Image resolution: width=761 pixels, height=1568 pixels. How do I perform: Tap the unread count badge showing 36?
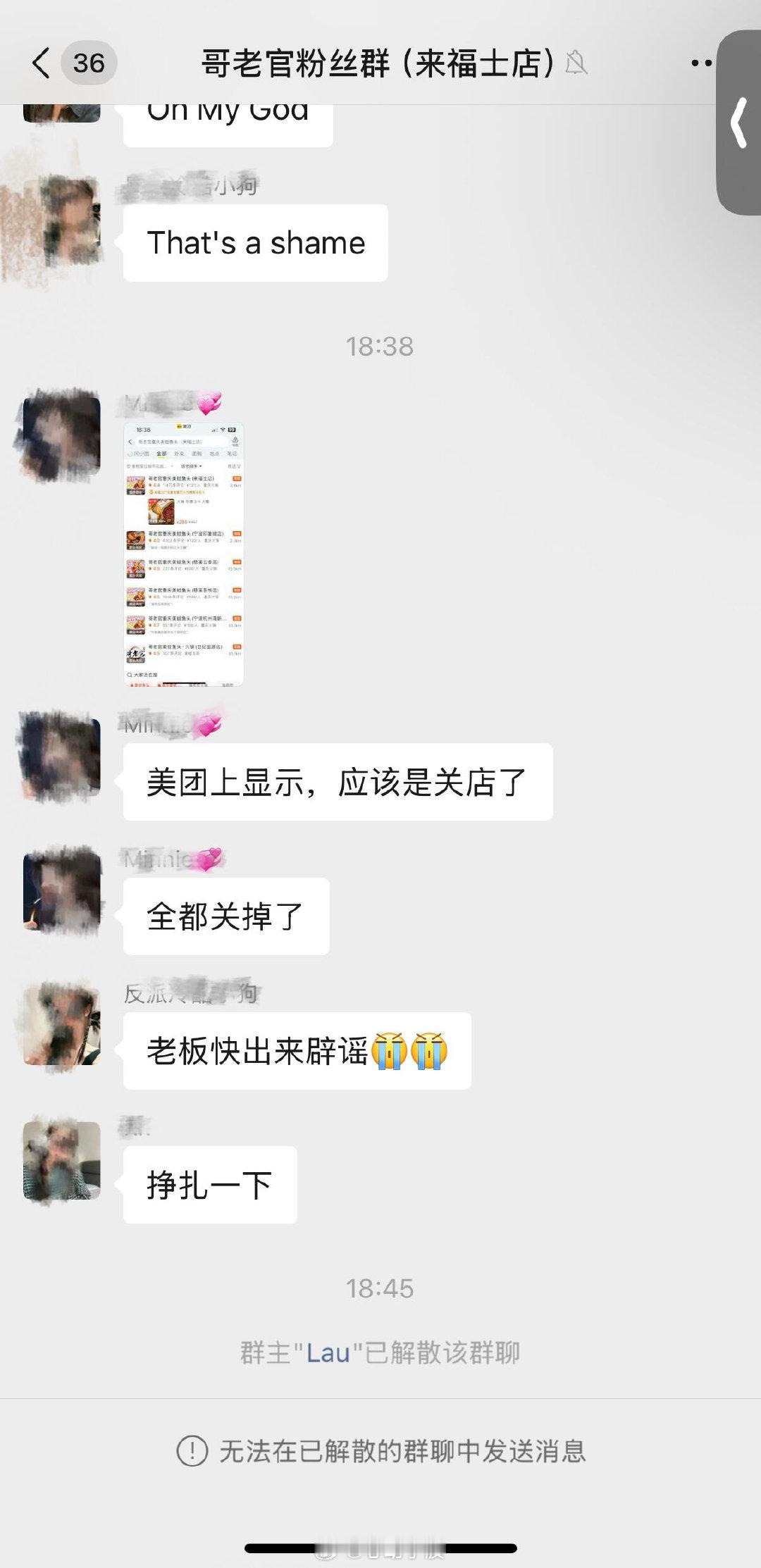pyautogui.click(x=85, y=63)
